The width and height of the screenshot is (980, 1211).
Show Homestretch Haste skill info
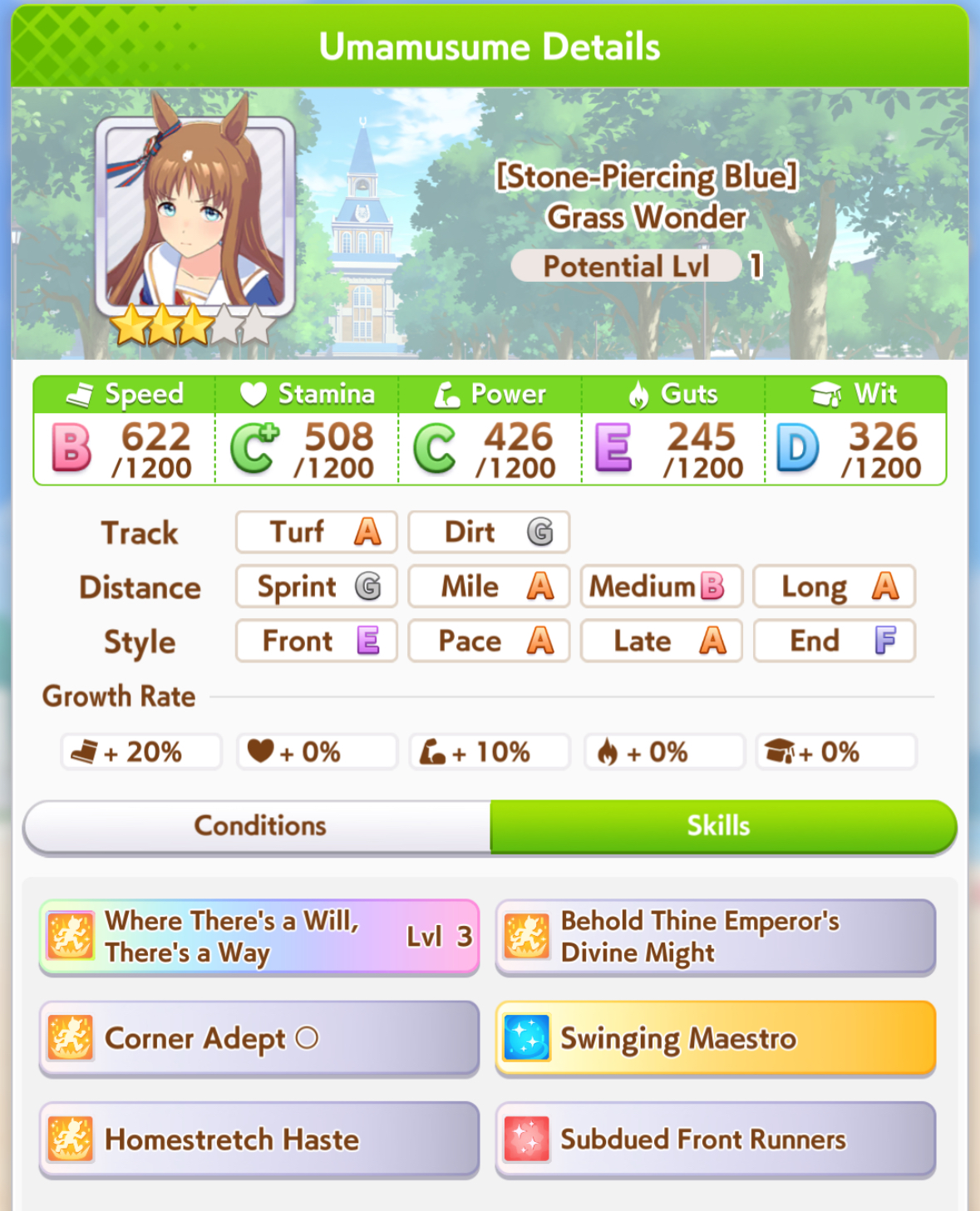[259, 1139]
